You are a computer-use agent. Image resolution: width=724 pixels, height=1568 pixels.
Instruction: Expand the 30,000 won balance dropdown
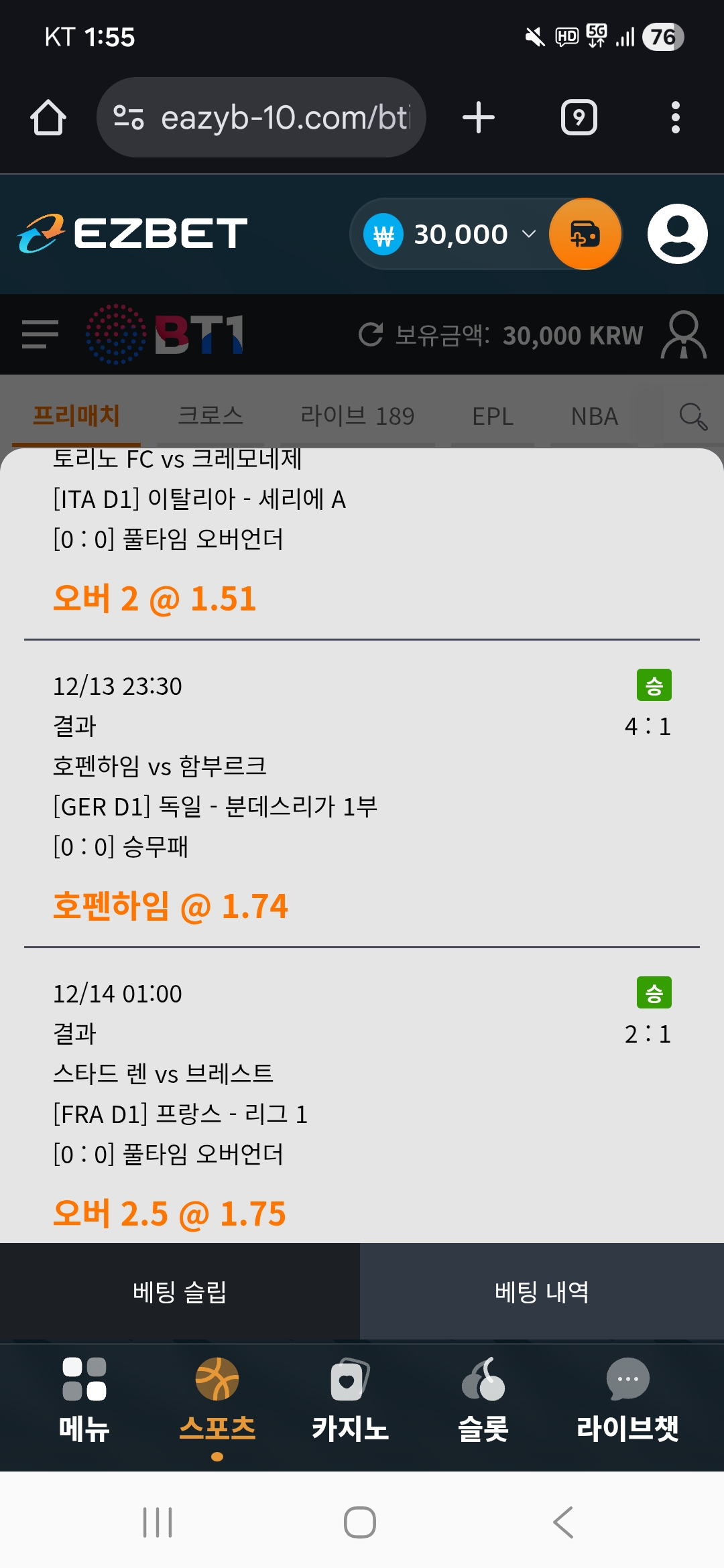(529, 235)
